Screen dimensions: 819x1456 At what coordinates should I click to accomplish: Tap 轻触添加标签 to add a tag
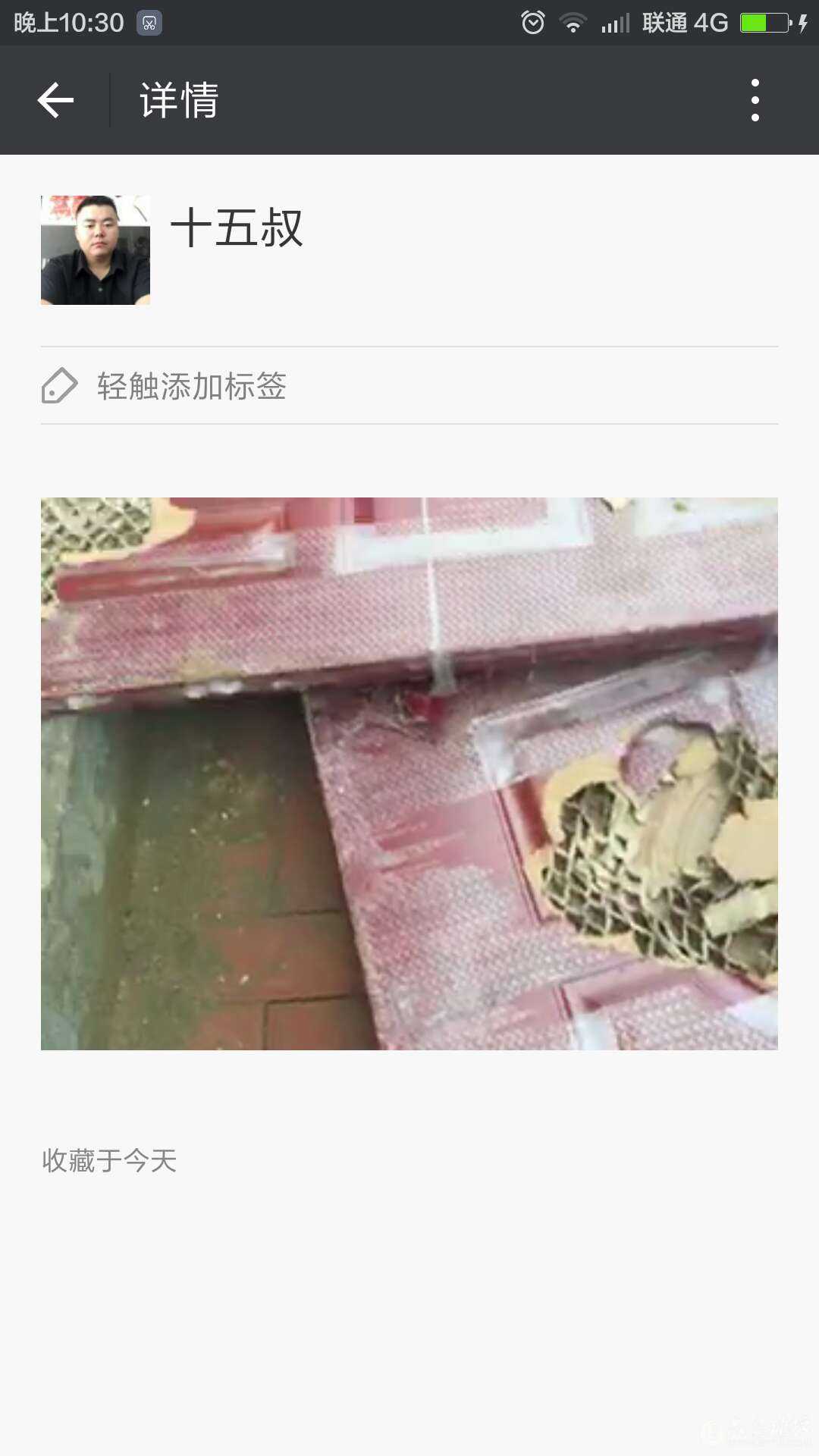(191, 386)
